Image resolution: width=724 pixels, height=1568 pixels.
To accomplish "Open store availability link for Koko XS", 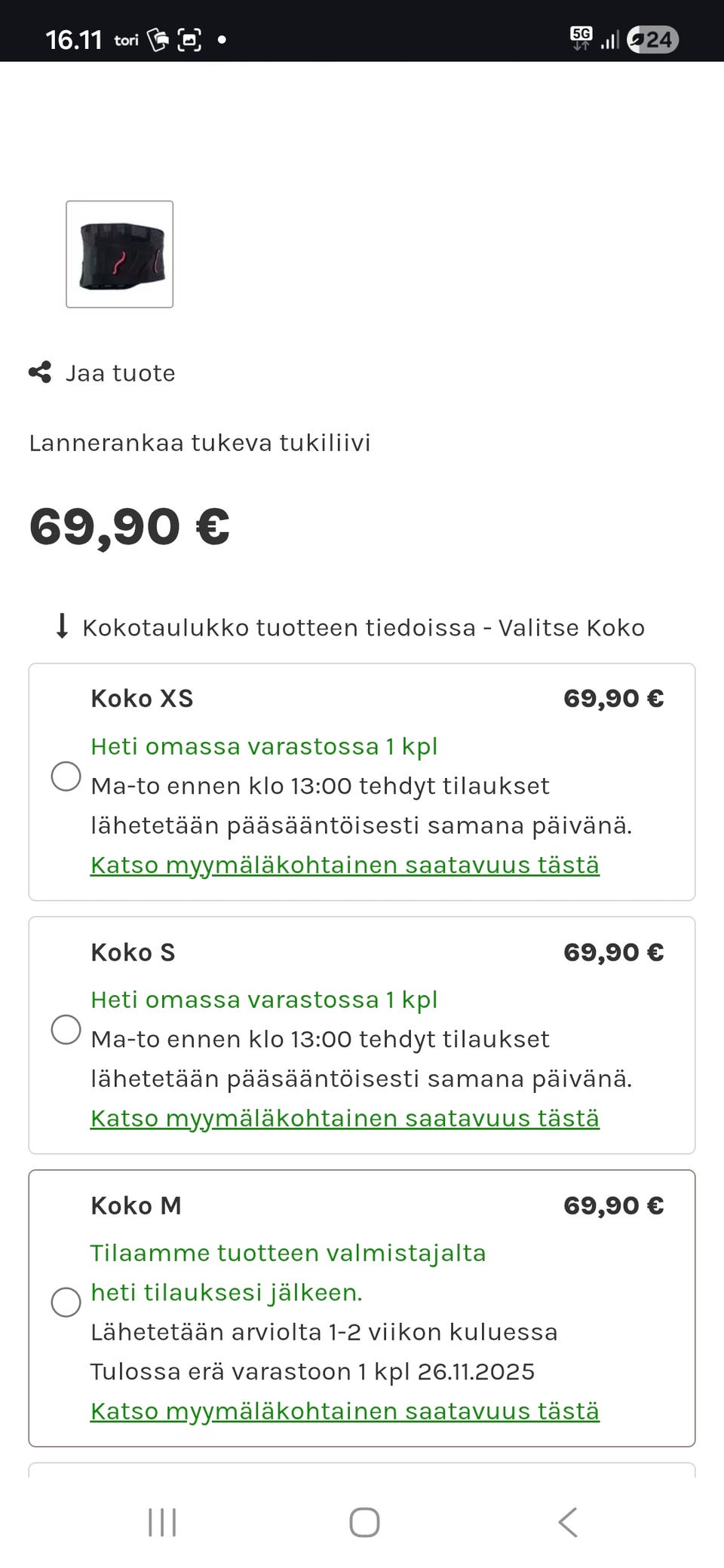I will coord(345,865).
